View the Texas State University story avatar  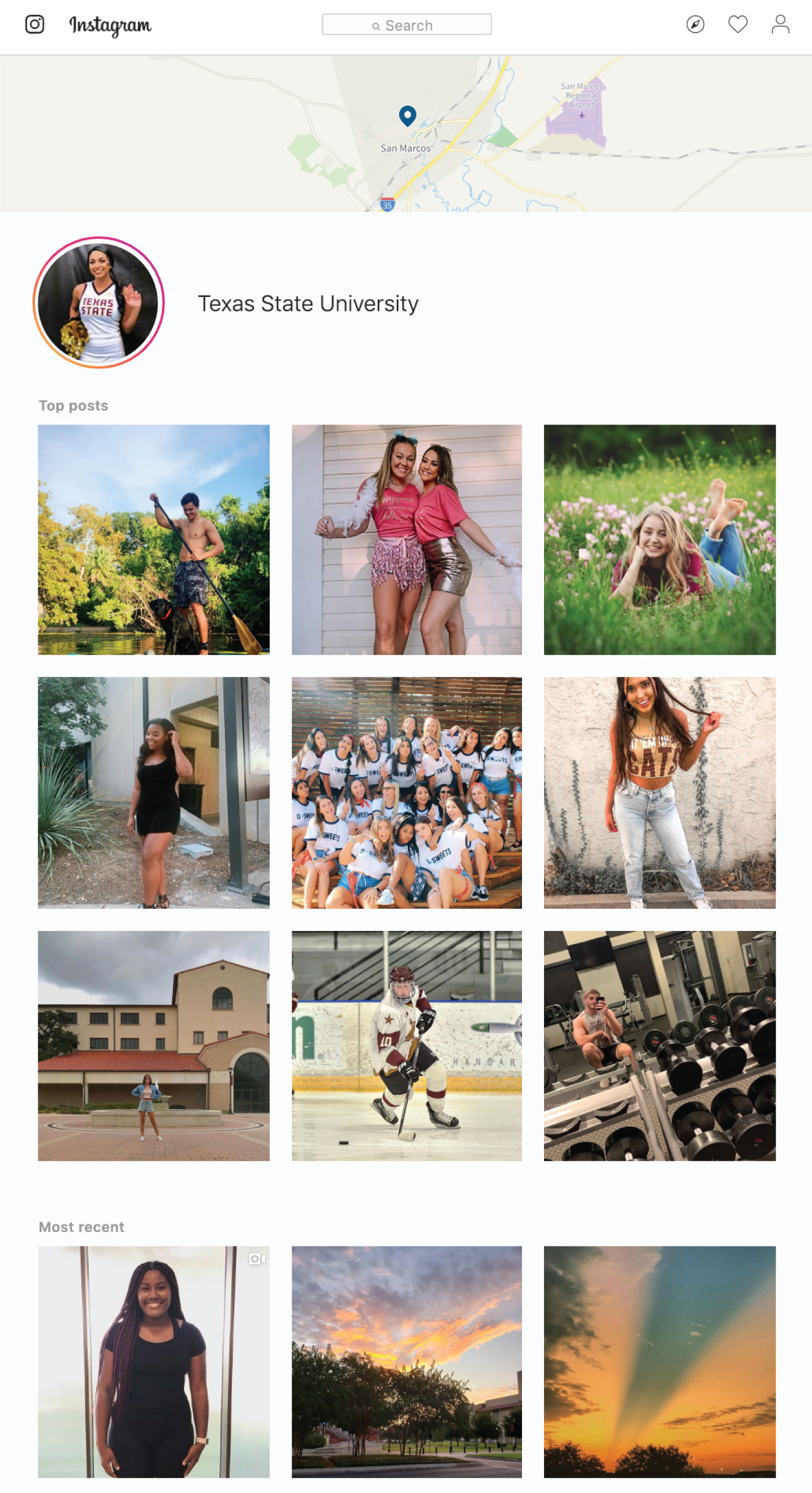coord(99,302)
